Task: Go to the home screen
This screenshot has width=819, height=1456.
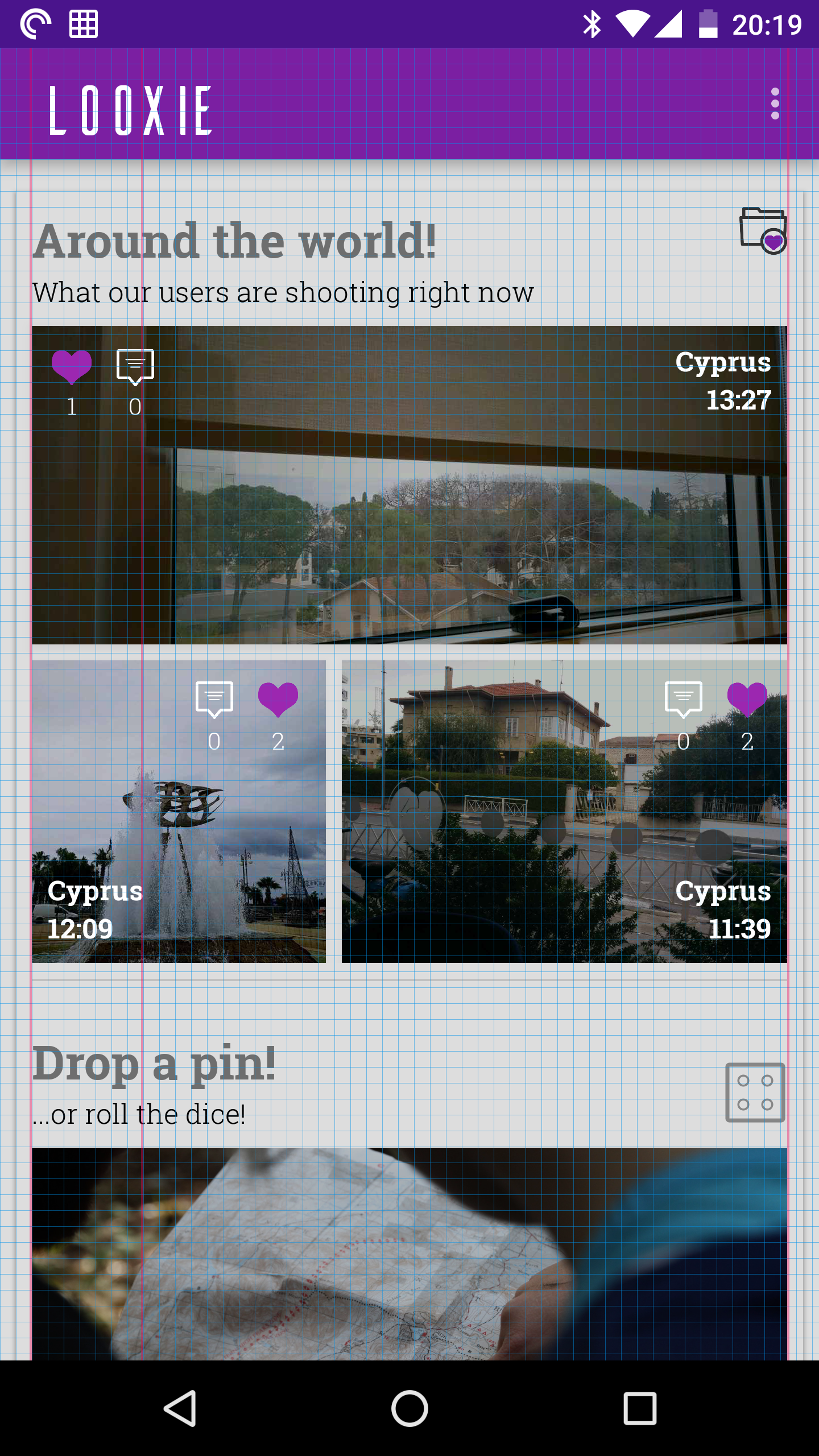Action: click(409, 1408)
